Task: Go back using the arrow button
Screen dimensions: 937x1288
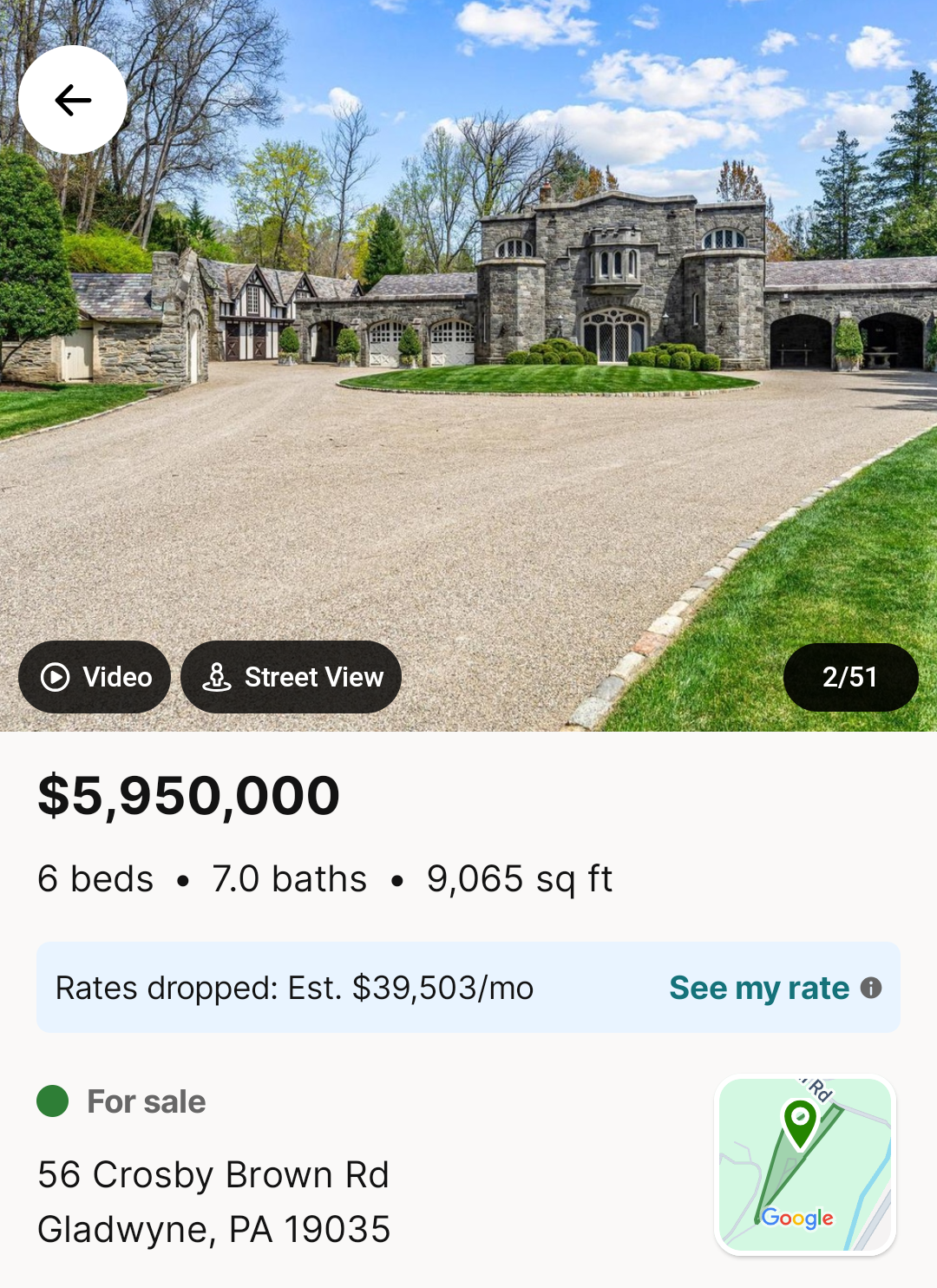Action: pos(73,100)
